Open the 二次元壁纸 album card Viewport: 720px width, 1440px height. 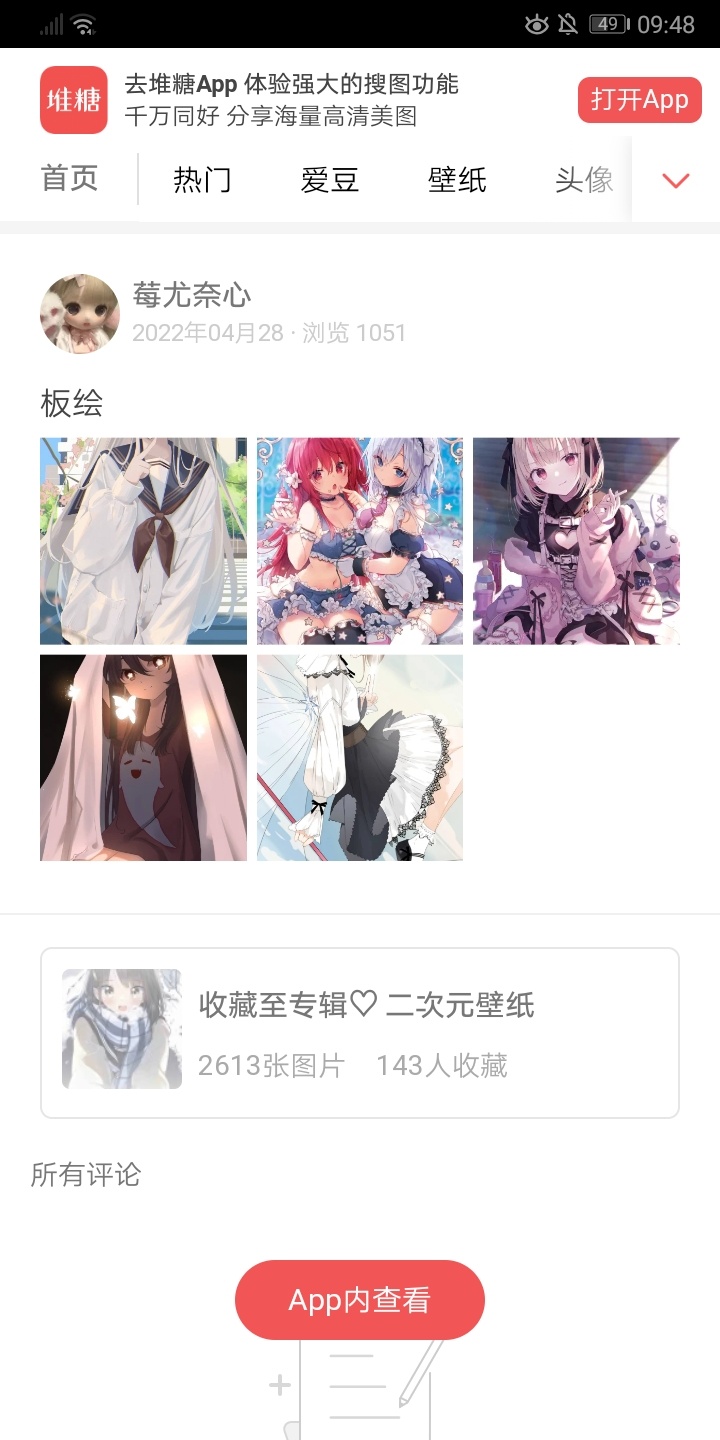[x=360, y=1033]
